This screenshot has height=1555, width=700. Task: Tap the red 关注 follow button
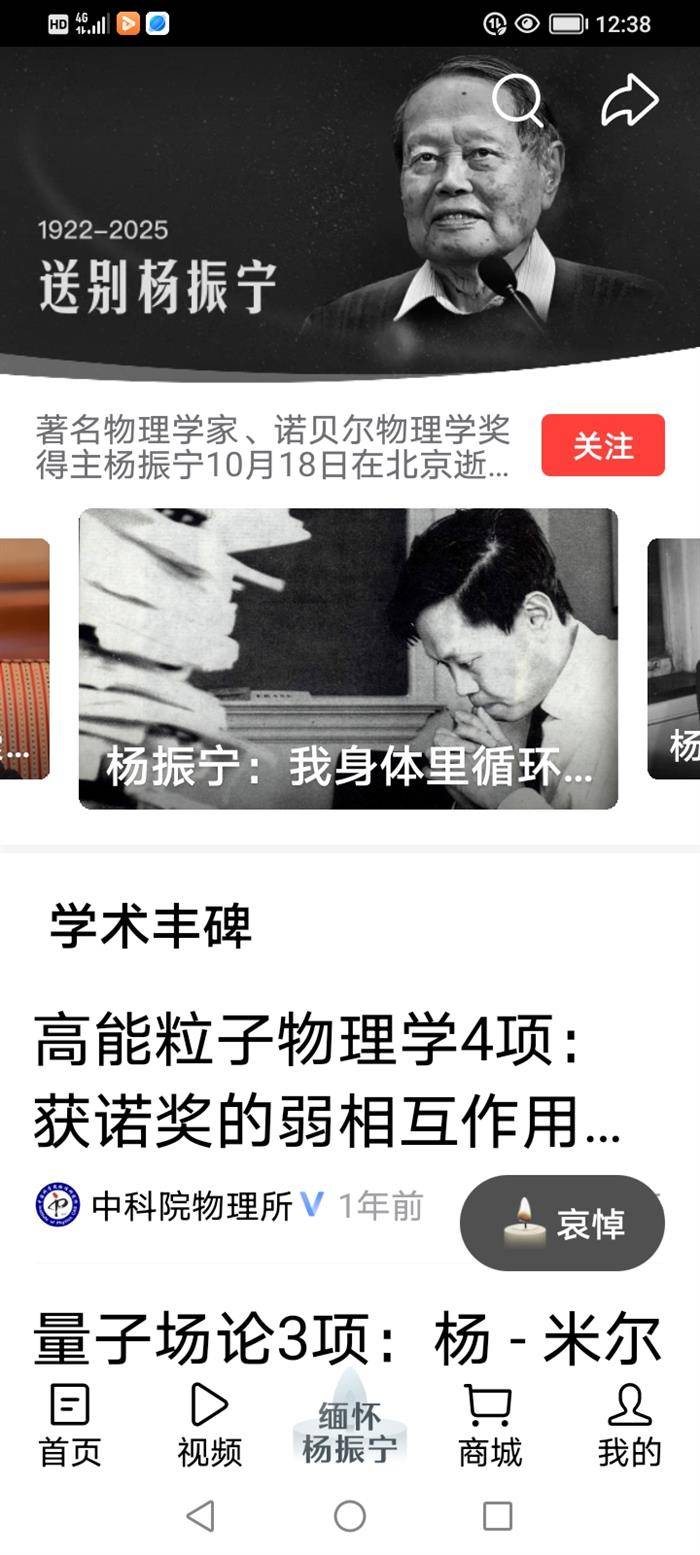603,446
